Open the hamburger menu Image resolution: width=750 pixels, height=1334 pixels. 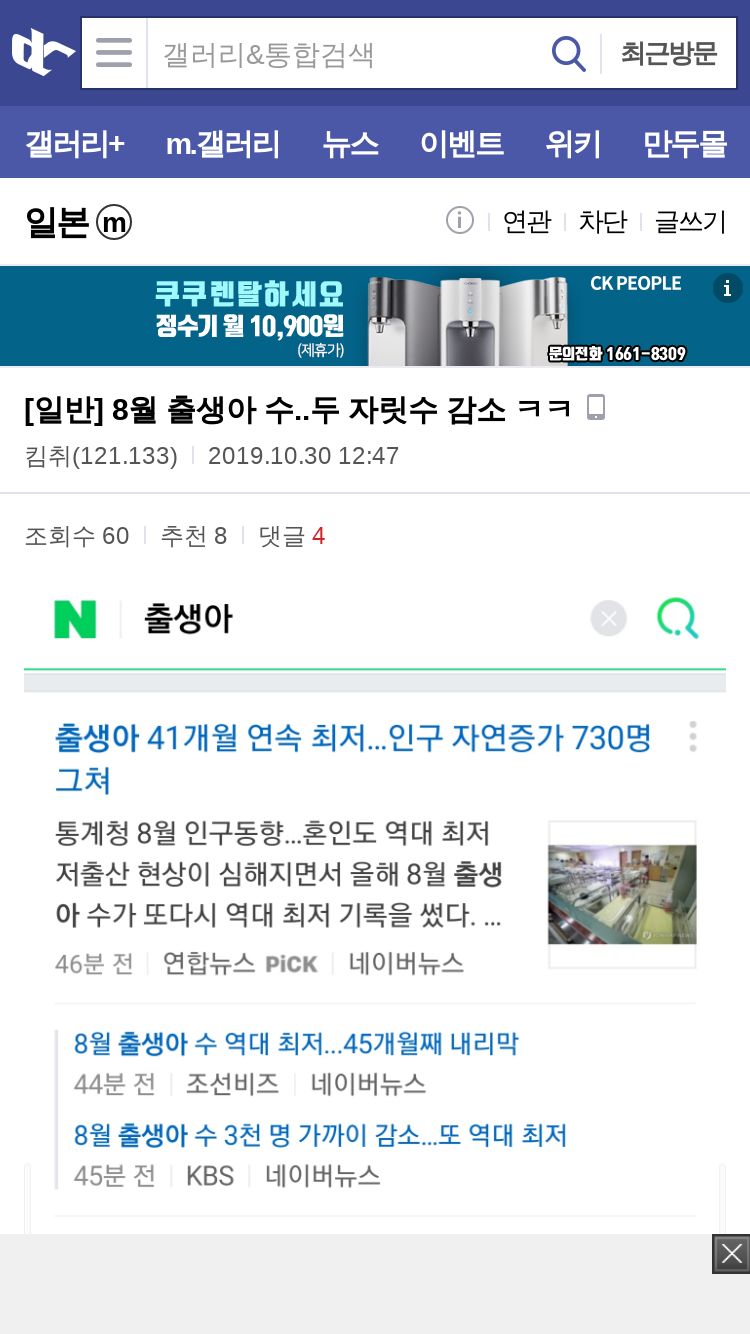coord(114,53)
